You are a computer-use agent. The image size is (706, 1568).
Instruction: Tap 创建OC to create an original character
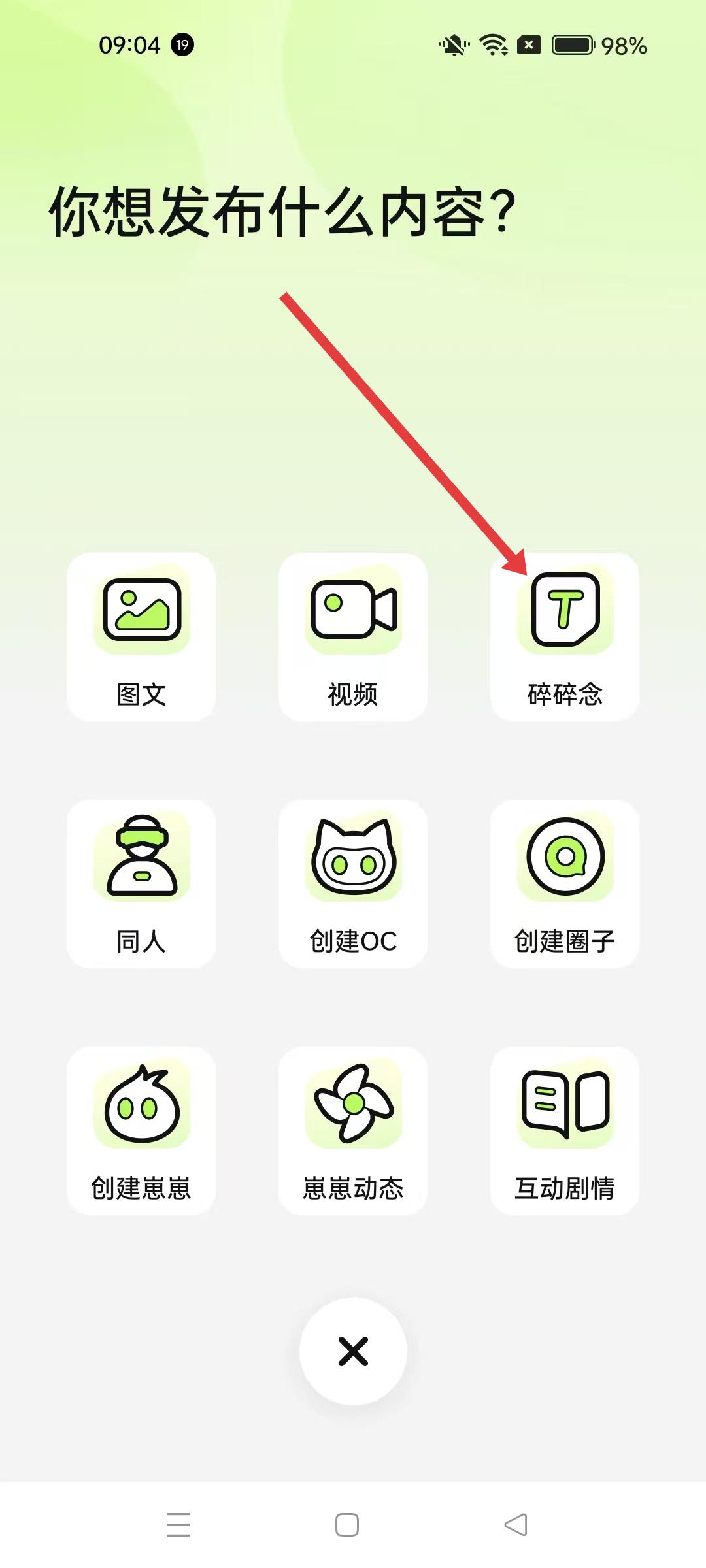[x=353, y=883]
